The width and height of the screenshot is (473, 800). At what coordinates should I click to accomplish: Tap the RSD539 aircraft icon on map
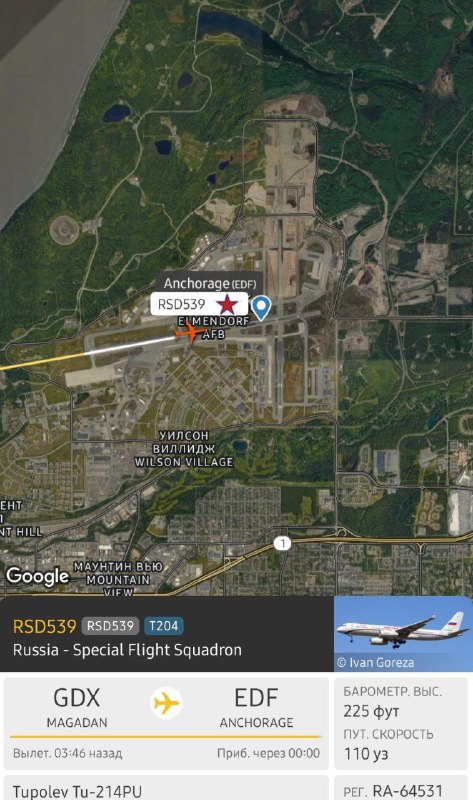pyautogui.click(x=190, y=332)
